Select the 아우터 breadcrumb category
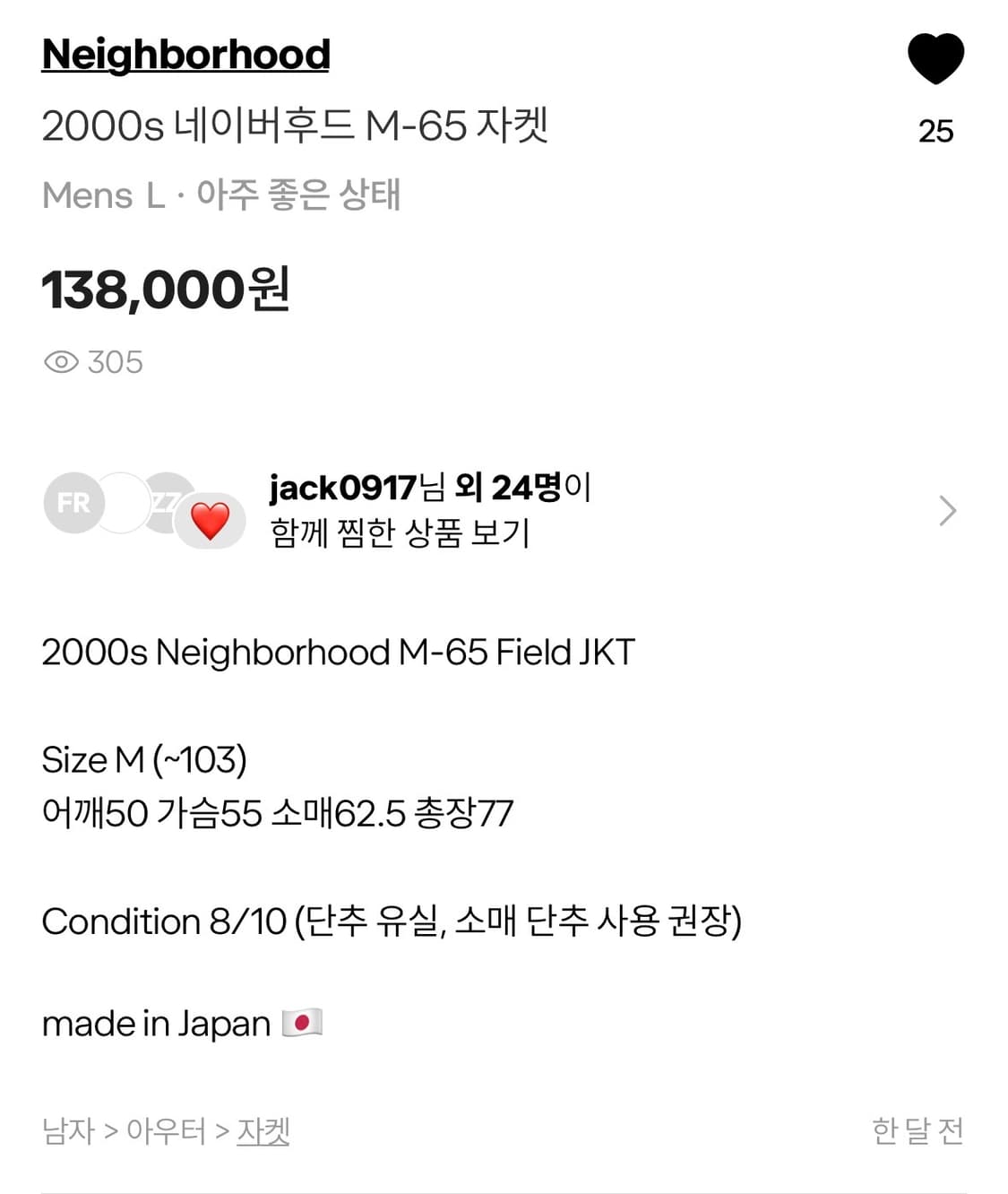 click(166, 1131)
